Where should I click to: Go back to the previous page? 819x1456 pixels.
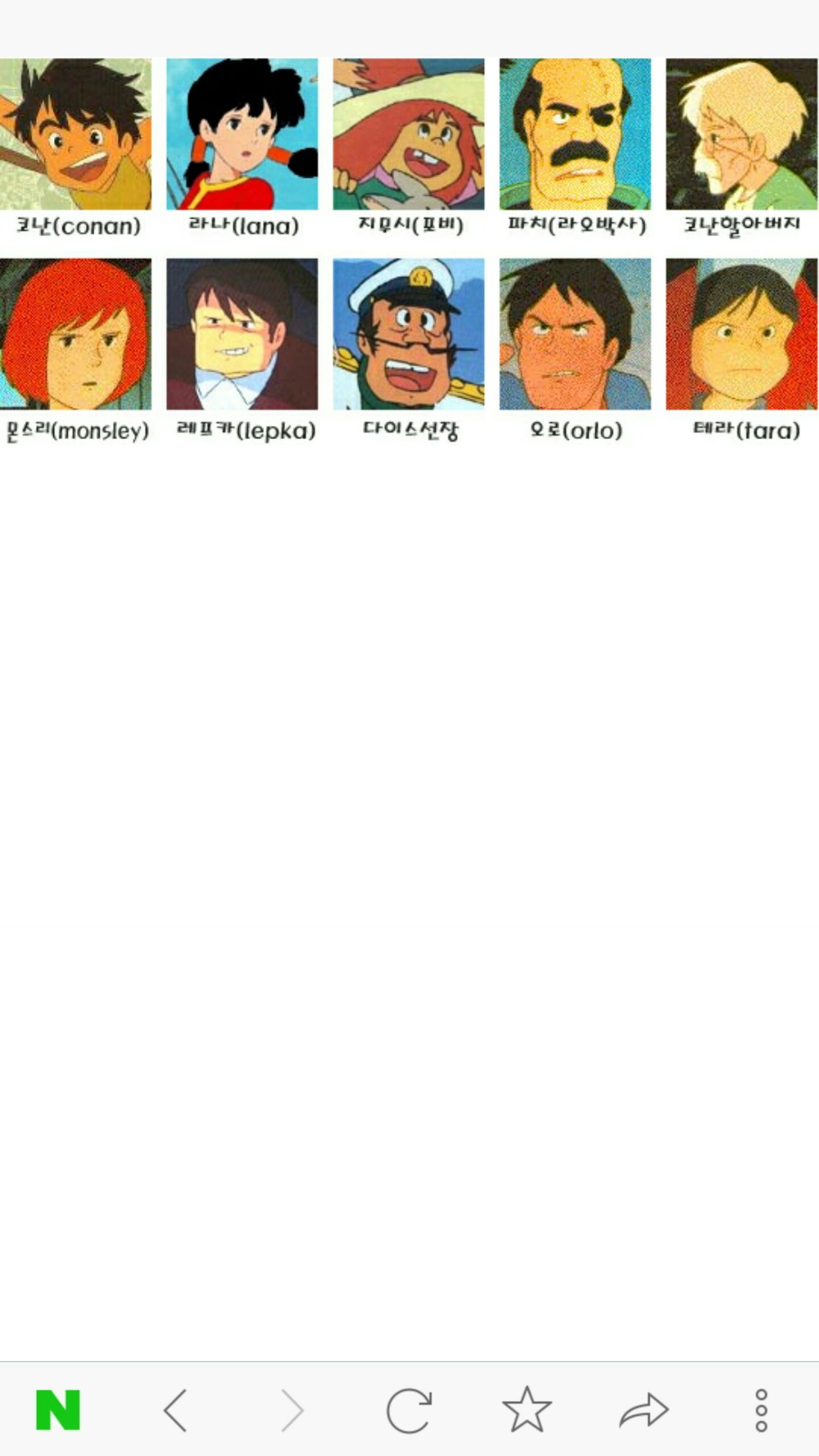point(175,1410)
